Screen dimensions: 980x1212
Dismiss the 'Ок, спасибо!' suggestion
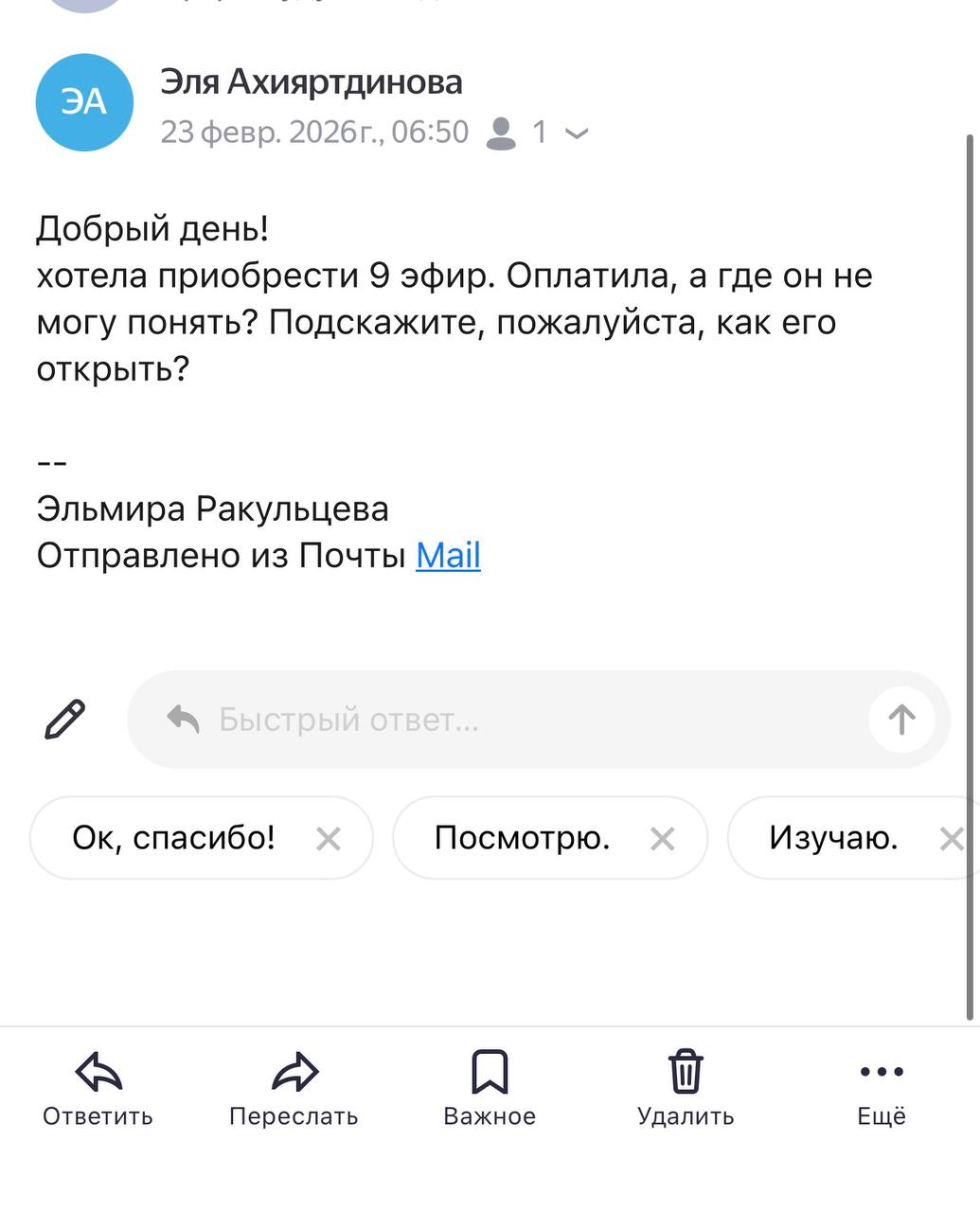point(328,839)
